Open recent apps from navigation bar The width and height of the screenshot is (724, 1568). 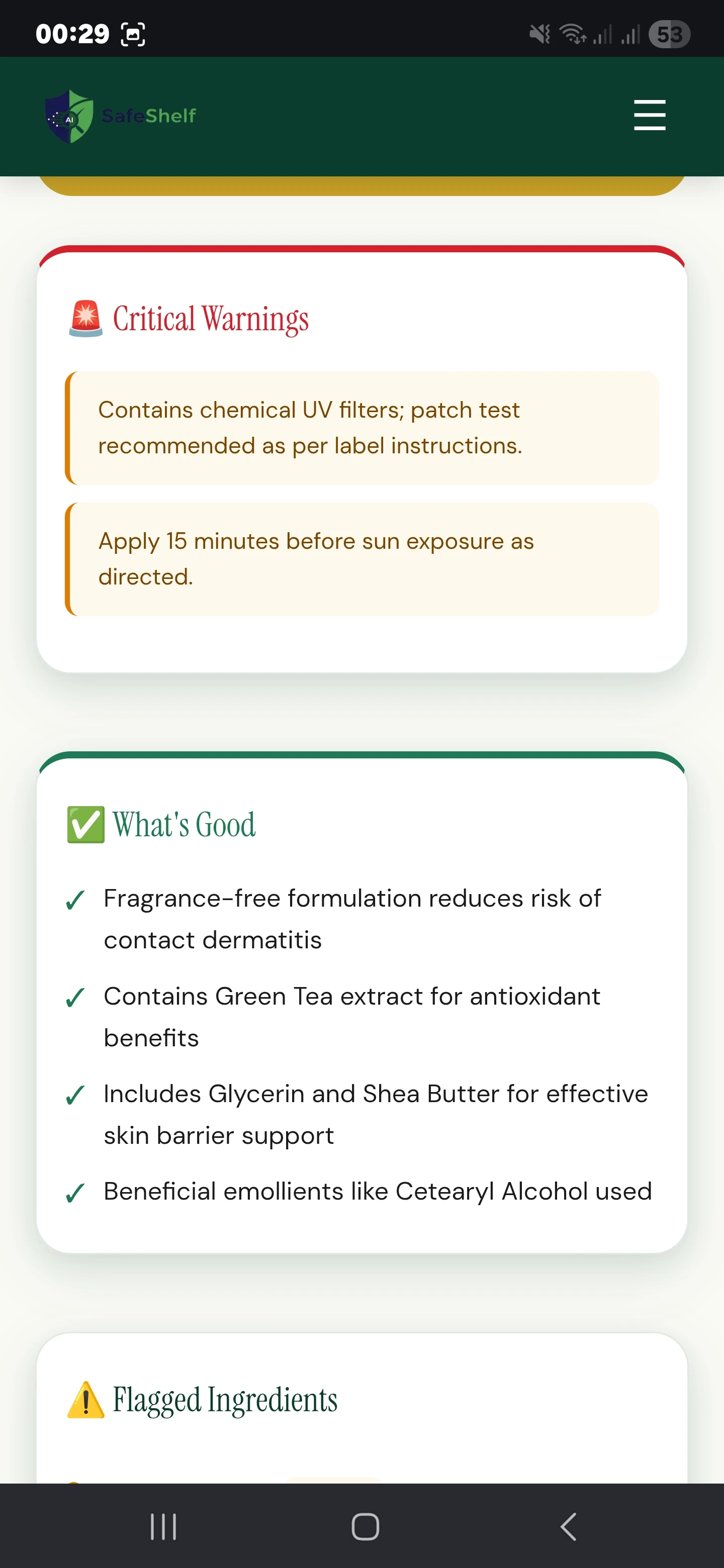pyautogui.click(x=163, y=1526)
